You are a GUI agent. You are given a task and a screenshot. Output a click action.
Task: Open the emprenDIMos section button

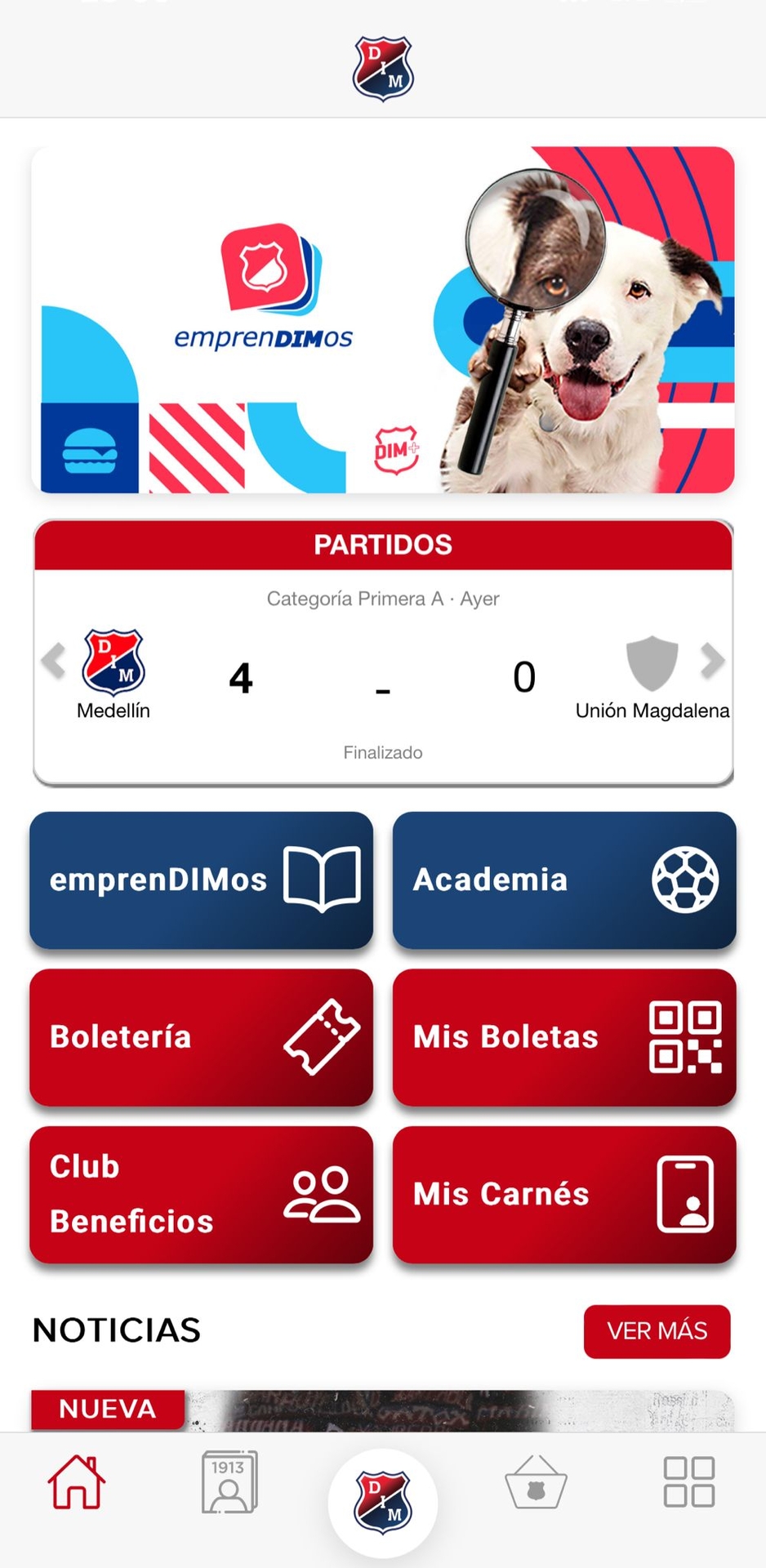click(x=201, y=880)
